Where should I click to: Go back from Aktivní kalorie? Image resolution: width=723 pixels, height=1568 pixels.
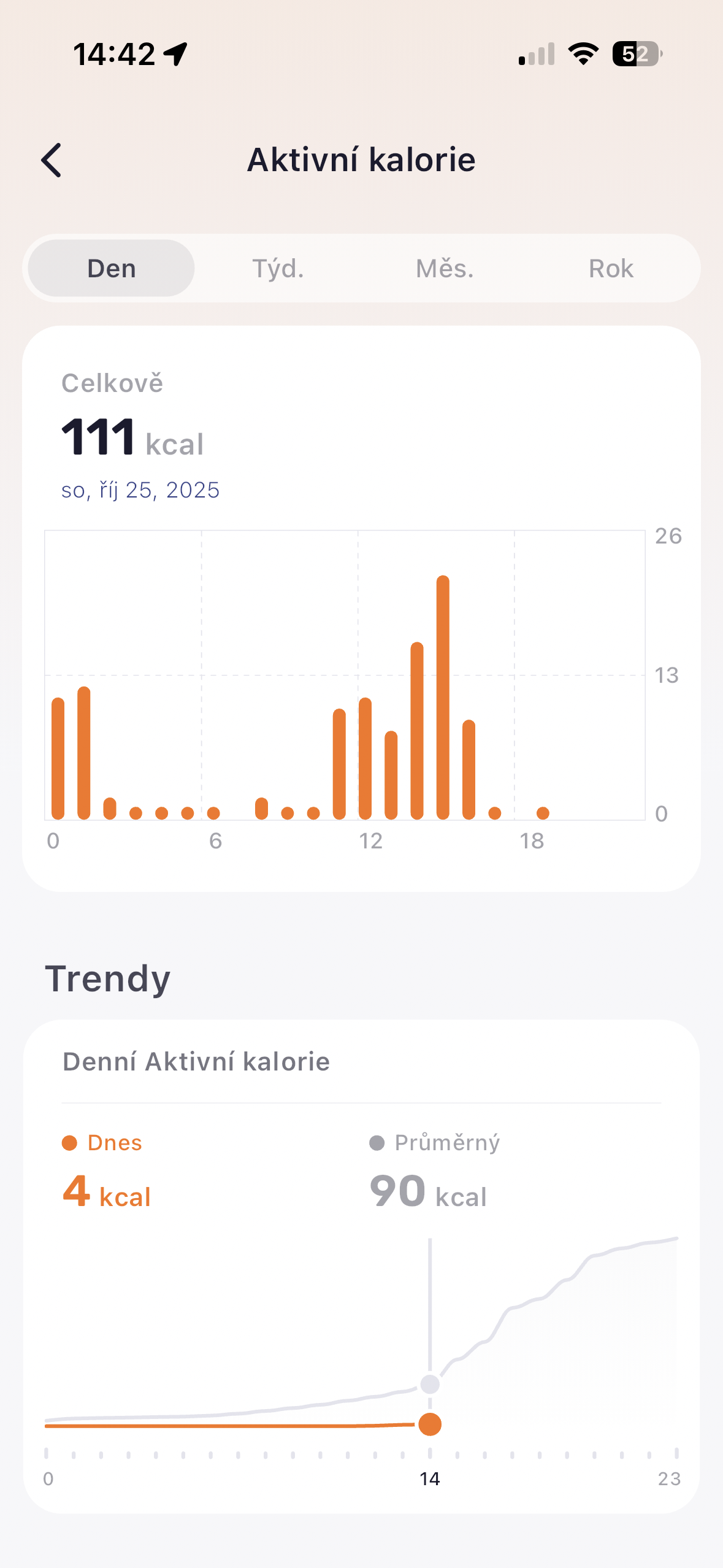click(52, 161)
